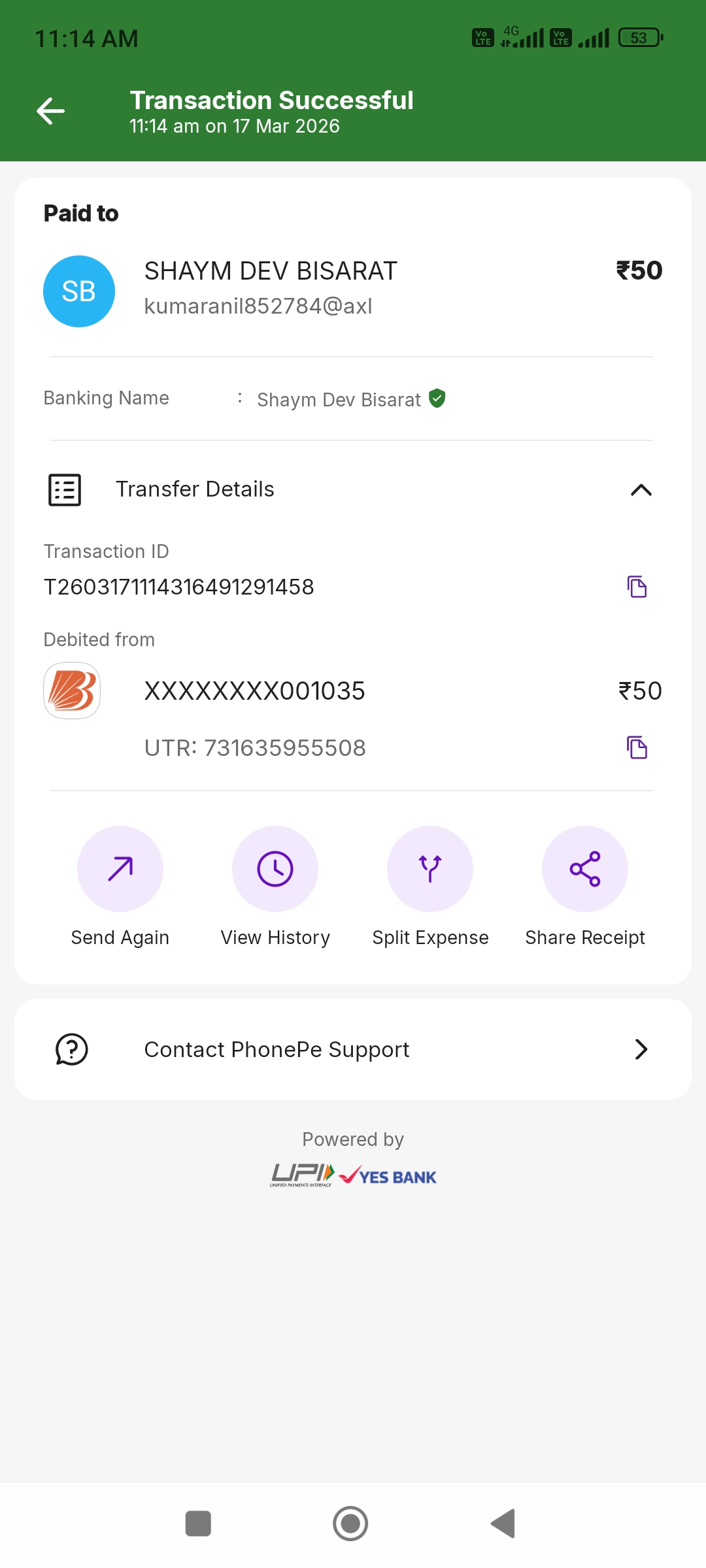Copy the UTR number
Viewport: 706px width, 1568px height.
coord(637,747)
